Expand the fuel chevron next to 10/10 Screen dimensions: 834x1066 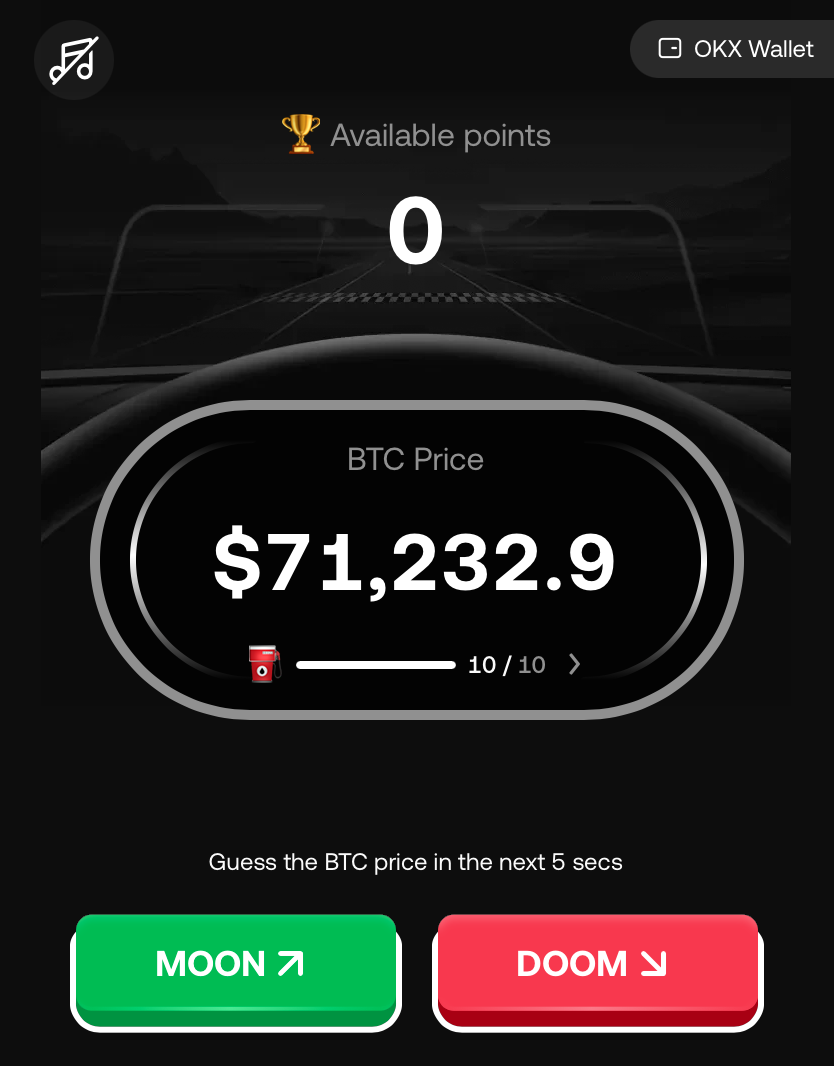point(574,665)
